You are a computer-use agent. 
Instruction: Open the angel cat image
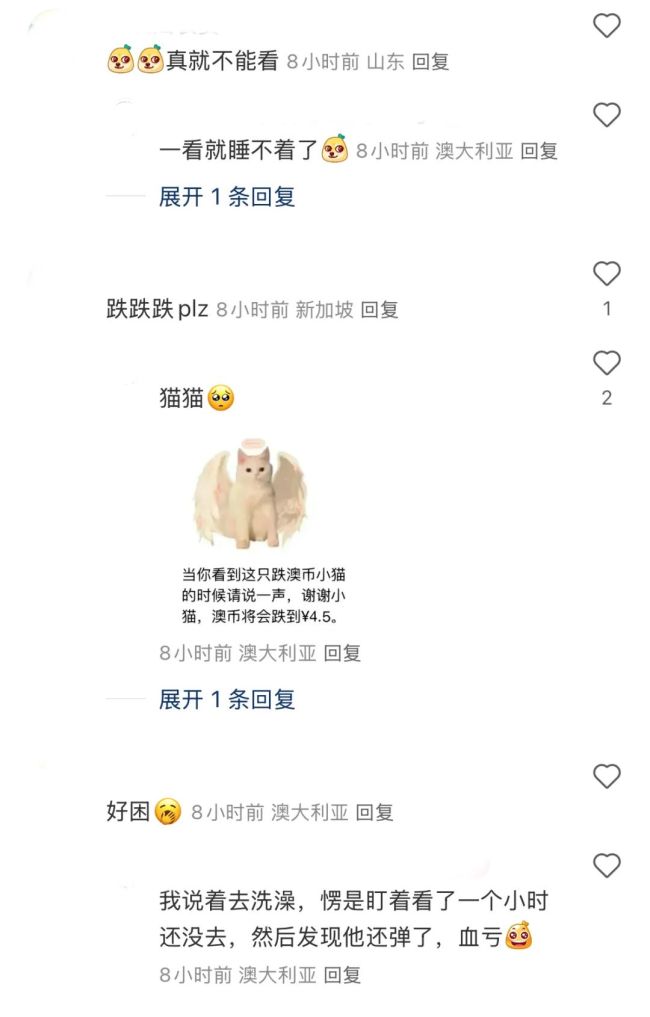(250, 497)
